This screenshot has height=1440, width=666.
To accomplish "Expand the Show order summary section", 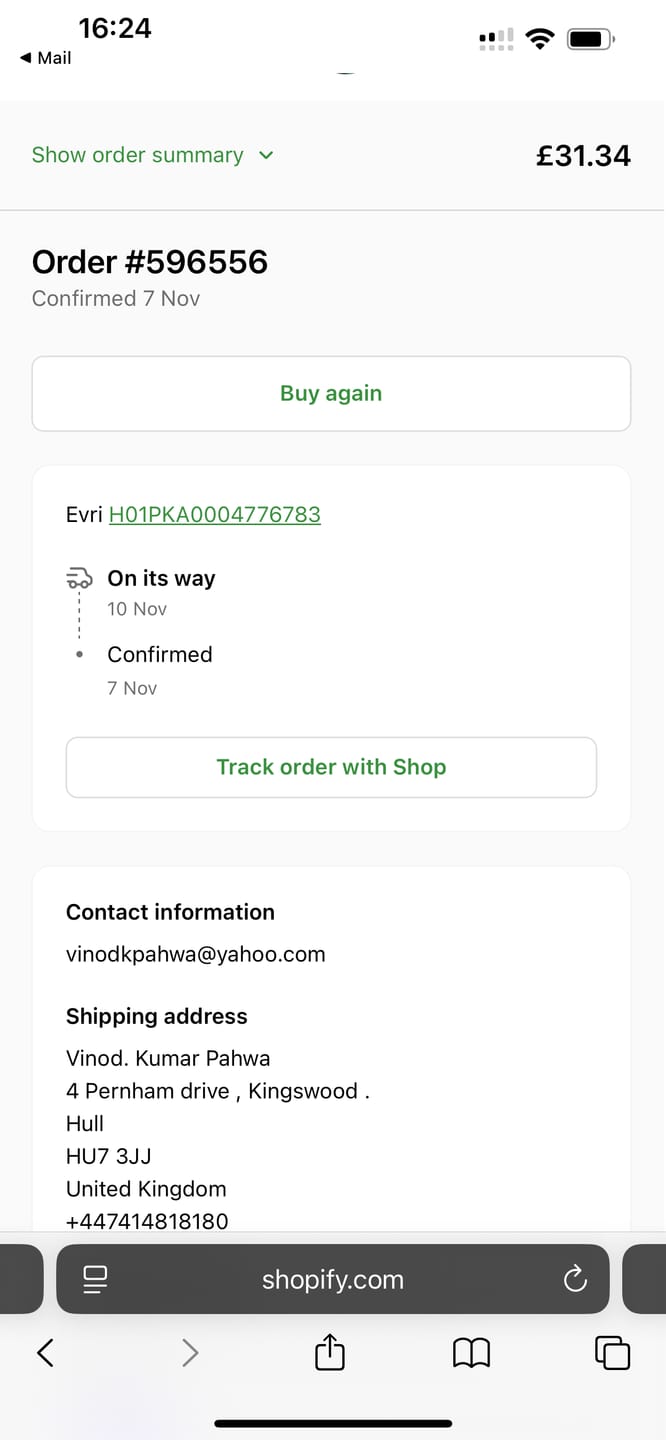I will click(152, 155).
